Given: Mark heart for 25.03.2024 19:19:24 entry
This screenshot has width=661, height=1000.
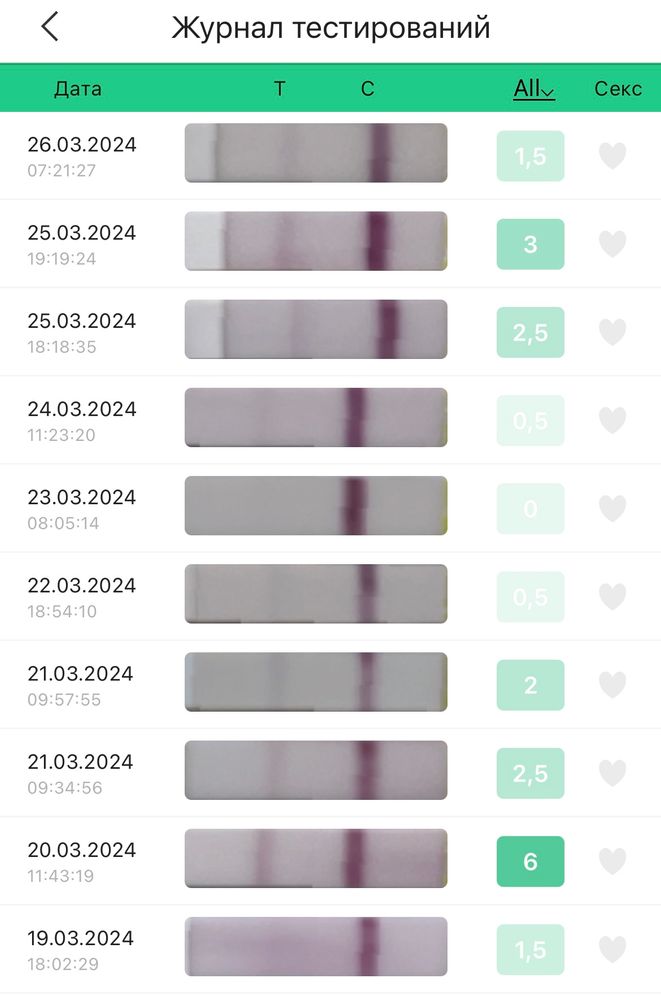Looking at the screenshot, I should coord(612,244).
